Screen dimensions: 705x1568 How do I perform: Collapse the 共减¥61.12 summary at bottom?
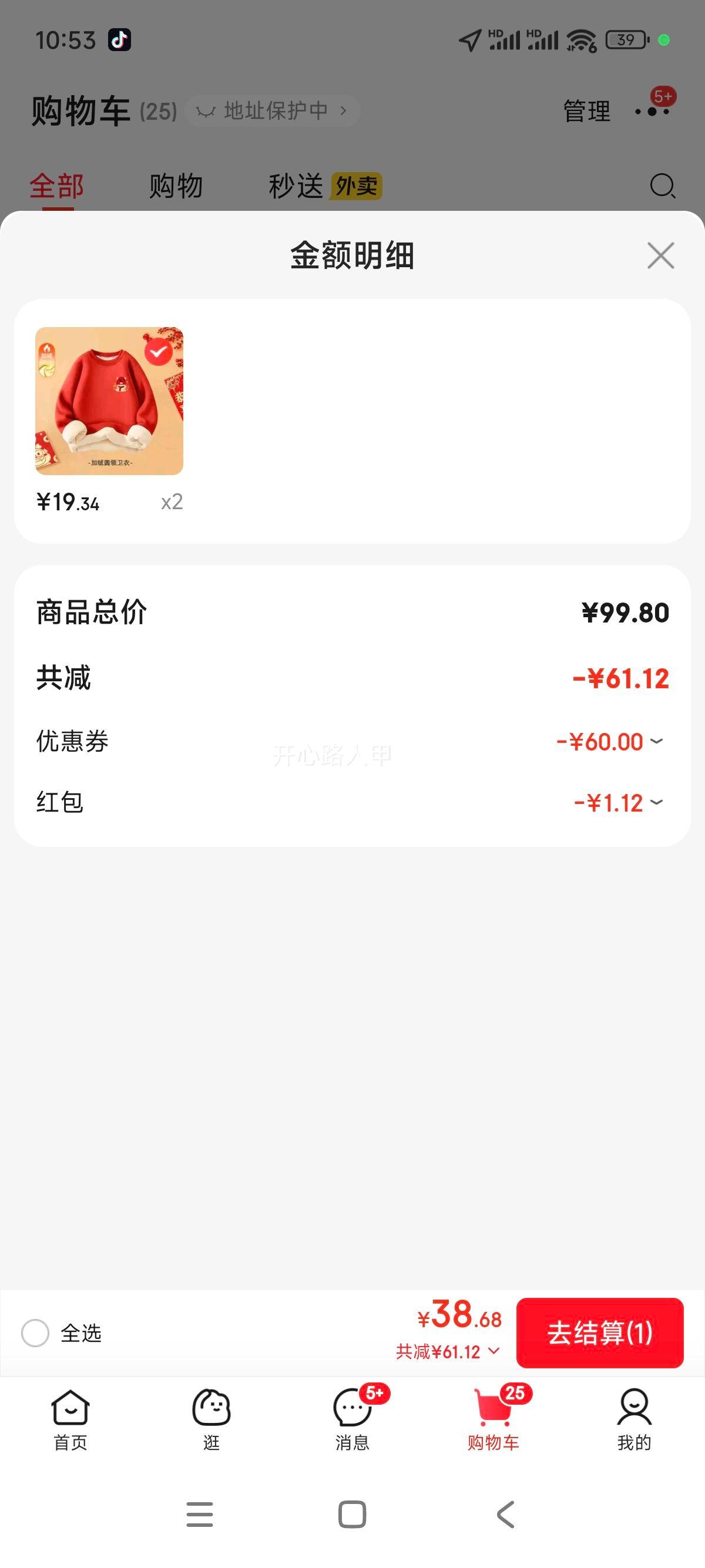click(448, 1352)
